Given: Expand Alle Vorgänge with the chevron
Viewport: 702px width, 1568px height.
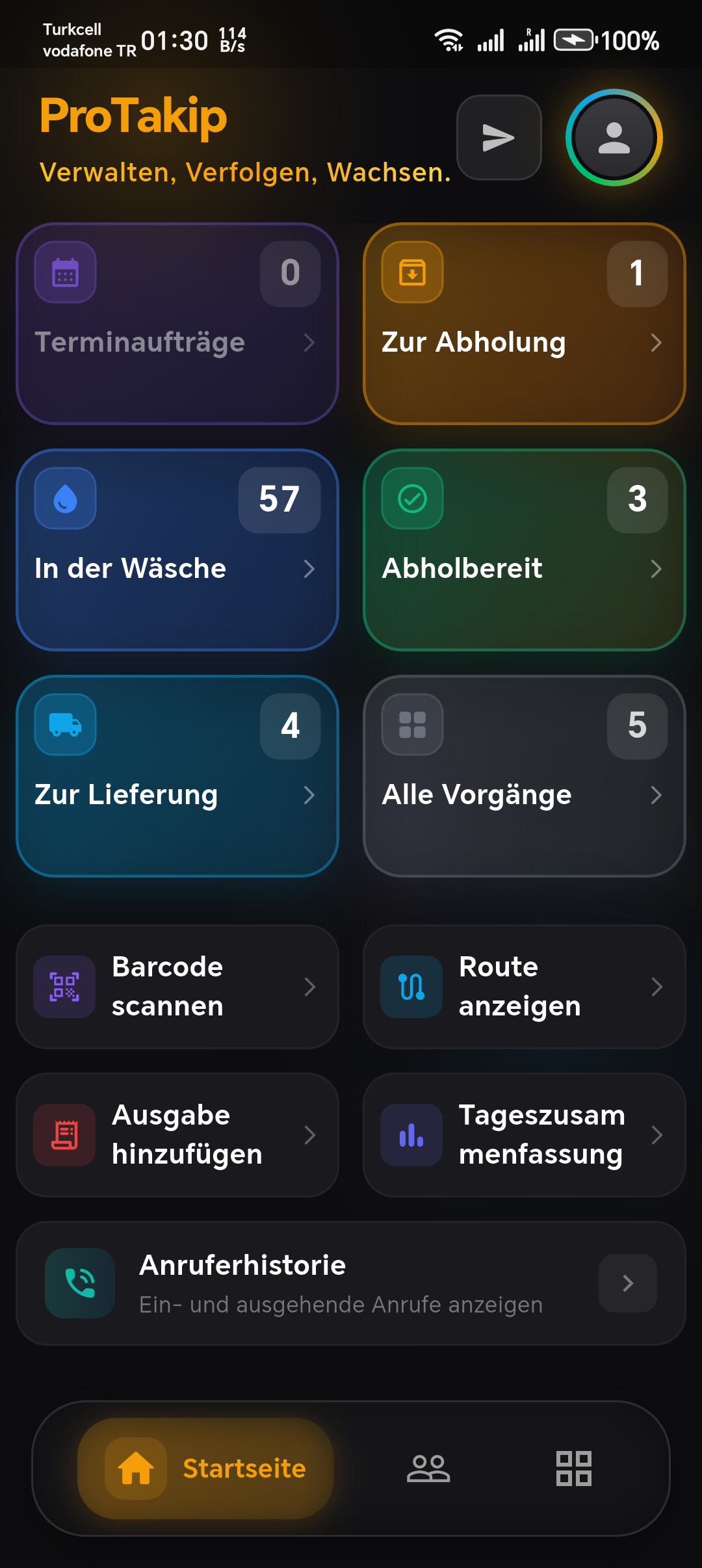Looking at the screenshot, I should 657,794.
